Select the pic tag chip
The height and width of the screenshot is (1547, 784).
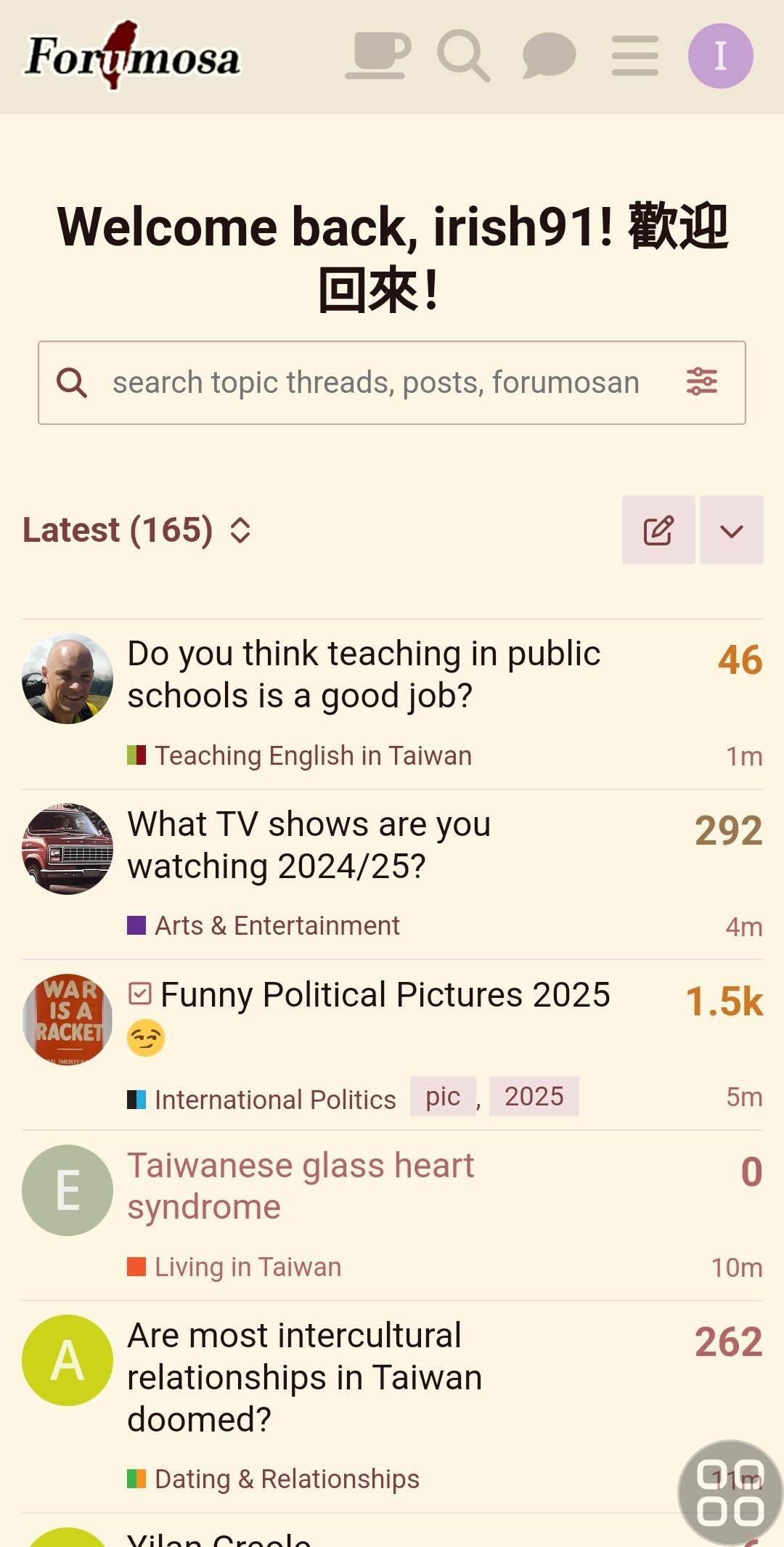tap(443, 1097)
